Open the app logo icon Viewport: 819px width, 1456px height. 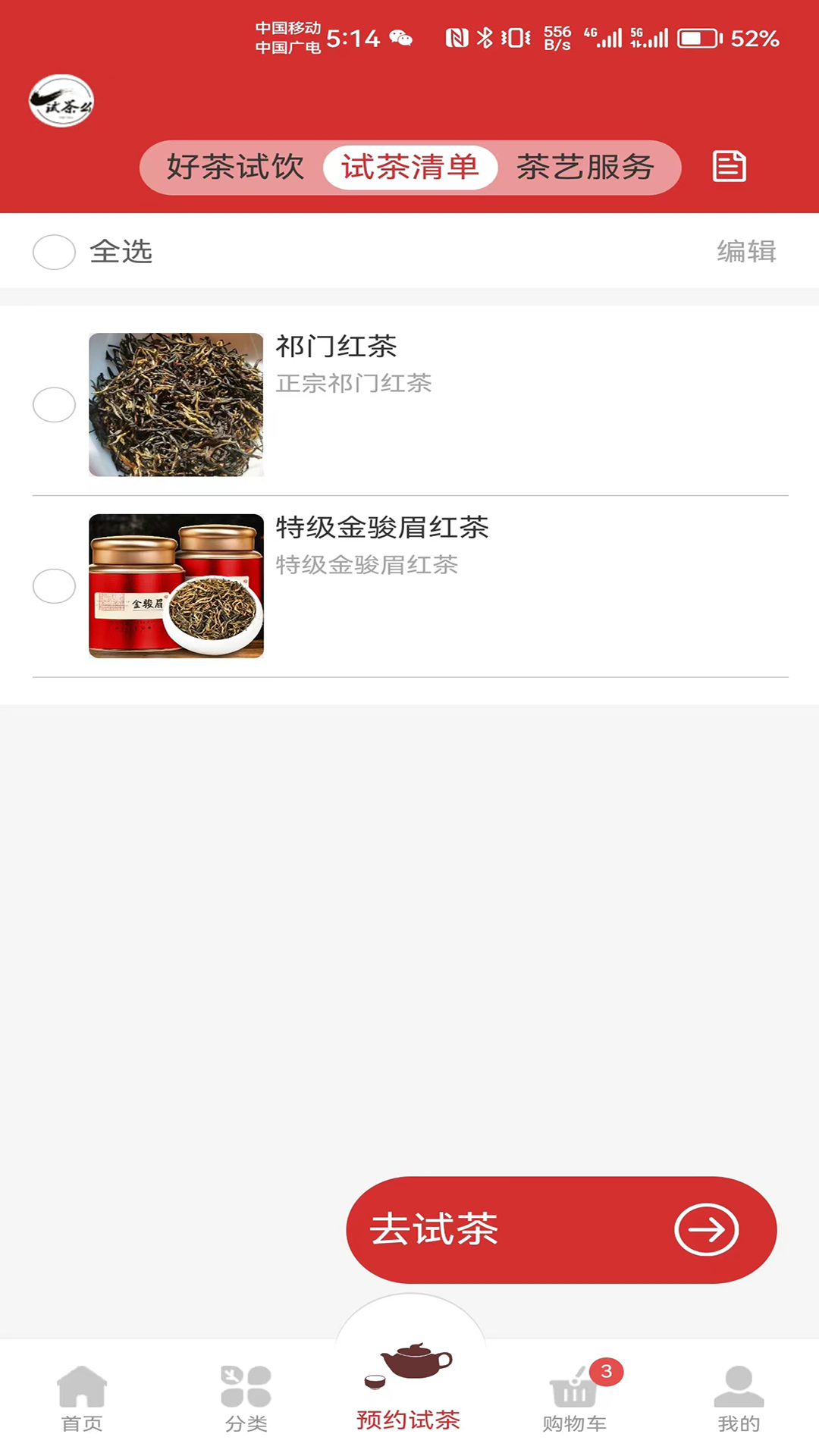coord(61,101)
